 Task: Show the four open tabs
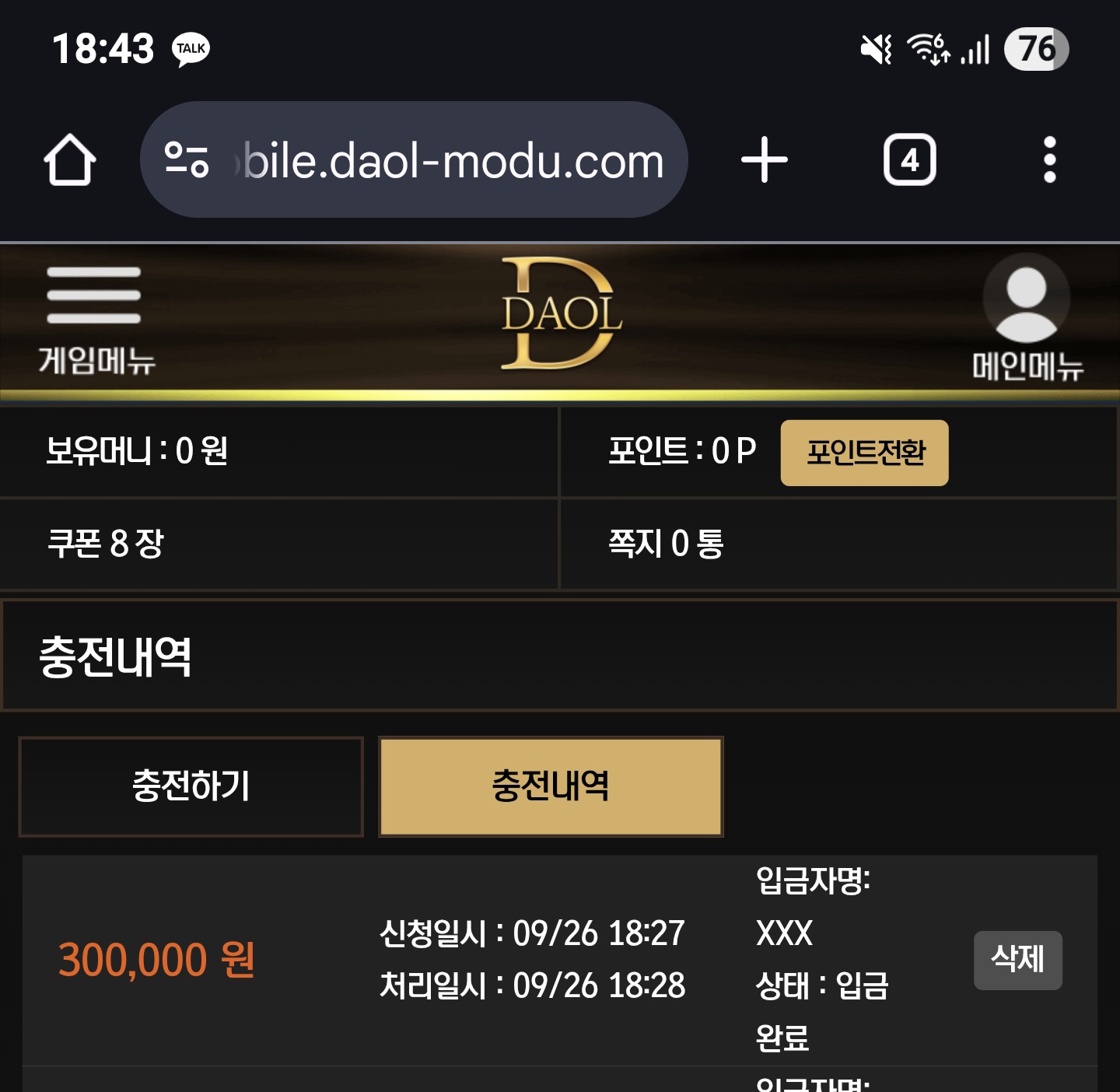pyautogui.click(x=909, y=160)
